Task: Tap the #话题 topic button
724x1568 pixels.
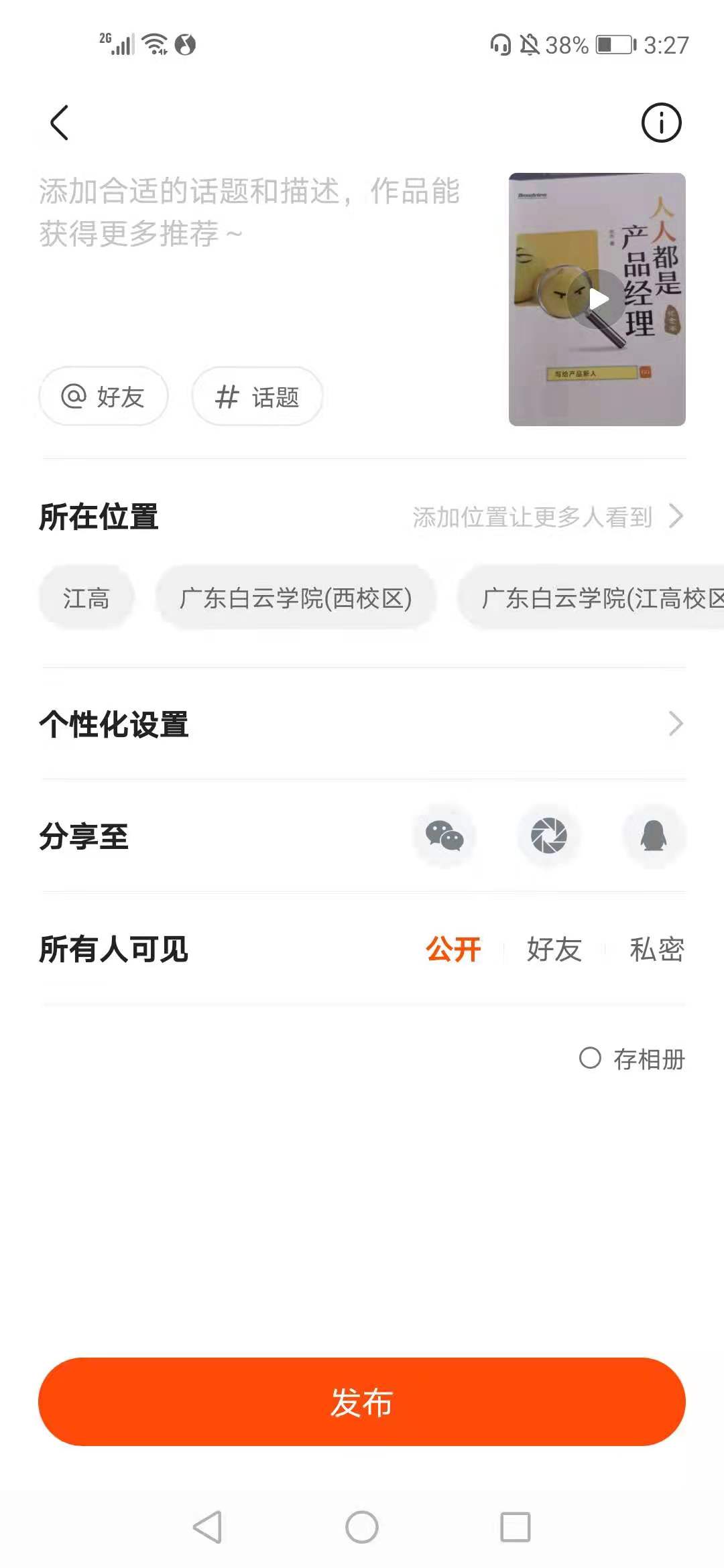Action: tap(257, 397)
